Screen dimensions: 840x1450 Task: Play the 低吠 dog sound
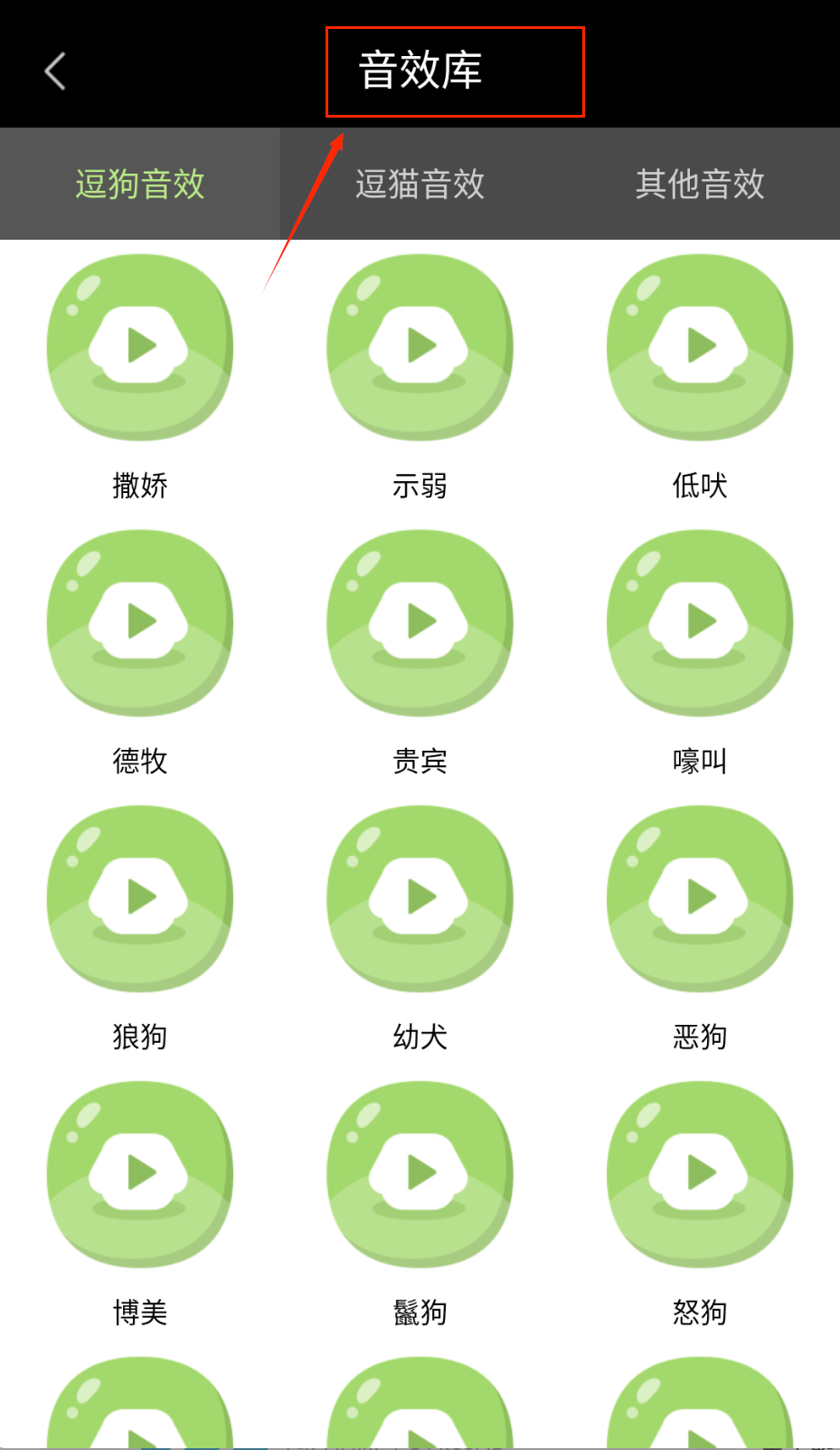click(x=700, y=347)
